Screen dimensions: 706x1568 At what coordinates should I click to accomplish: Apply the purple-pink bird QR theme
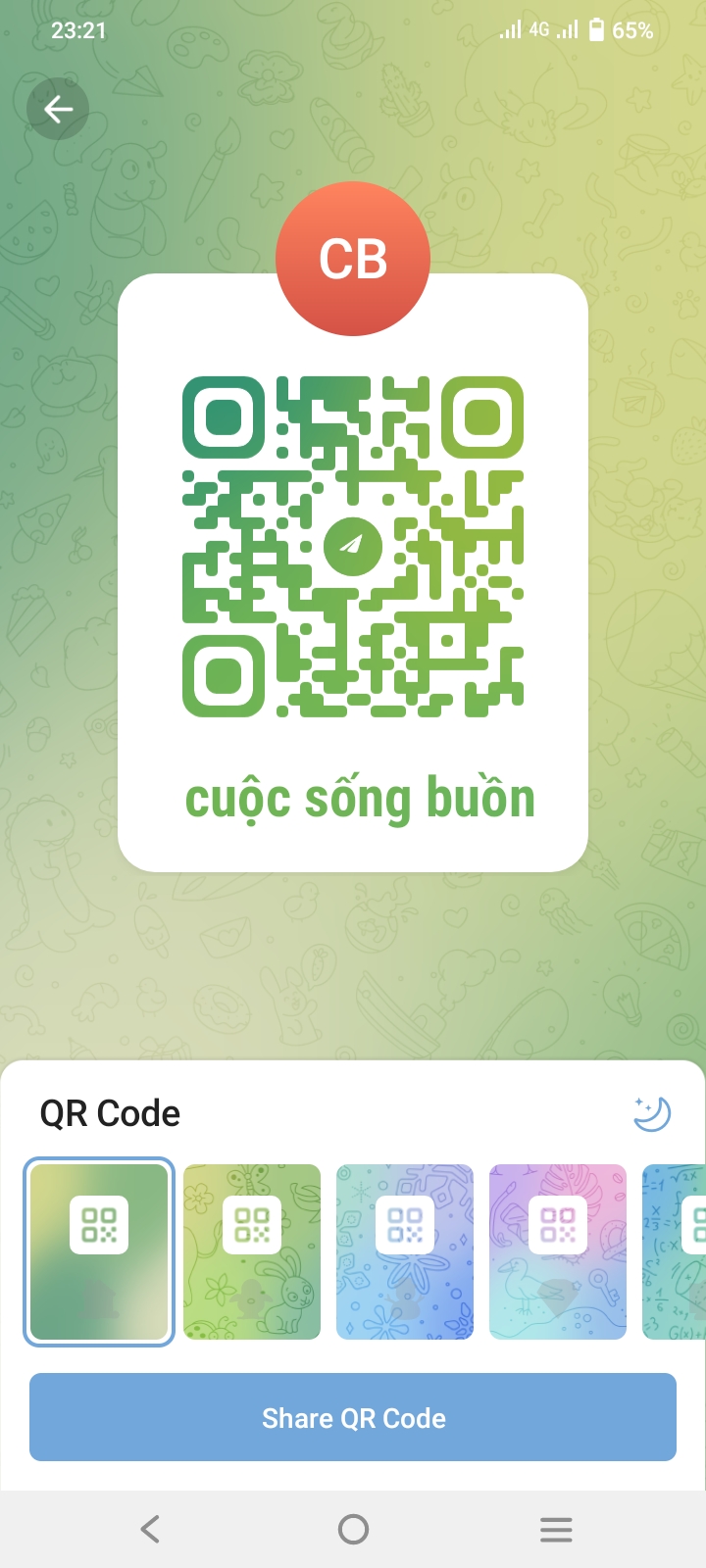(558, 1251)
